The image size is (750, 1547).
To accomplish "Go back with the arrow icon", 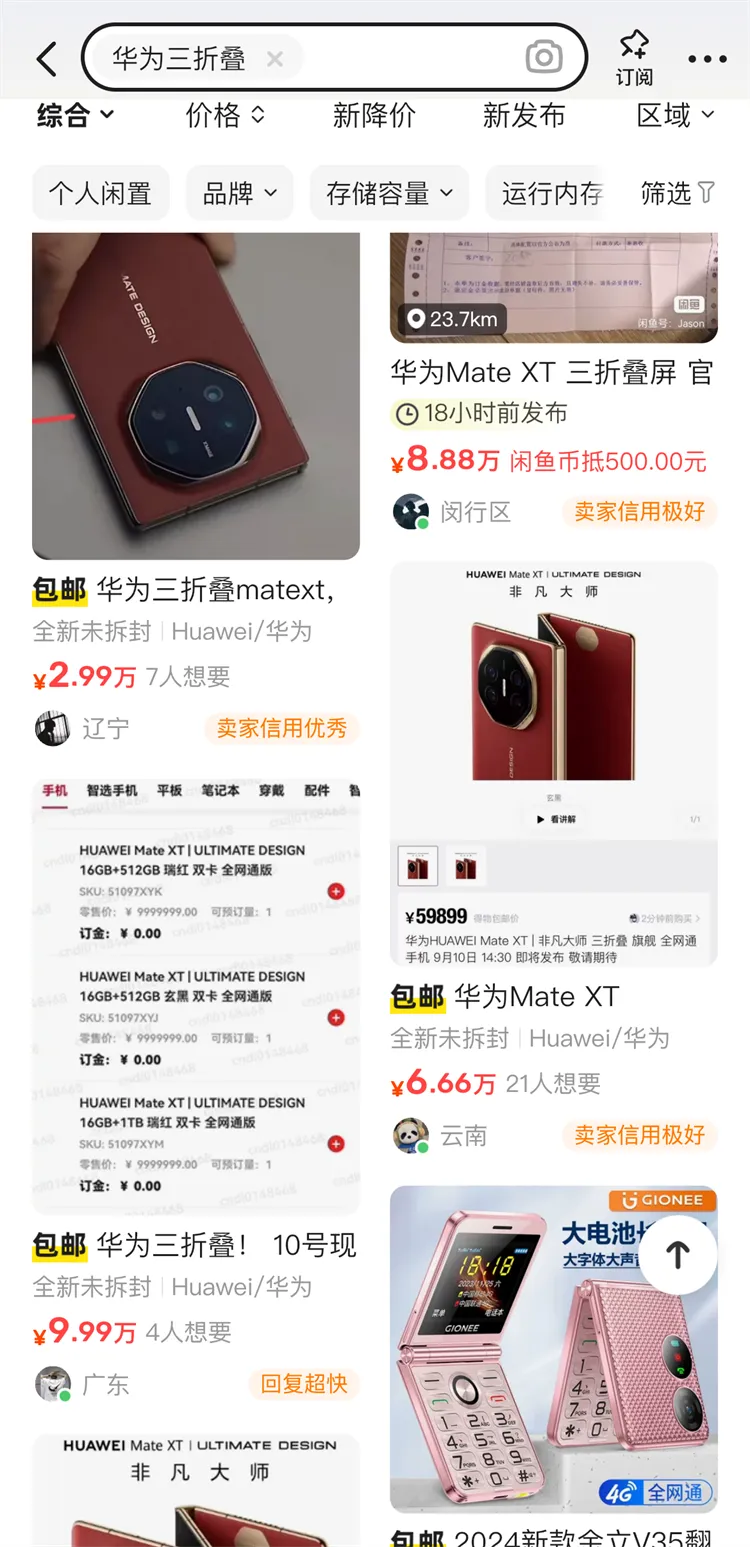I will 46,59.
